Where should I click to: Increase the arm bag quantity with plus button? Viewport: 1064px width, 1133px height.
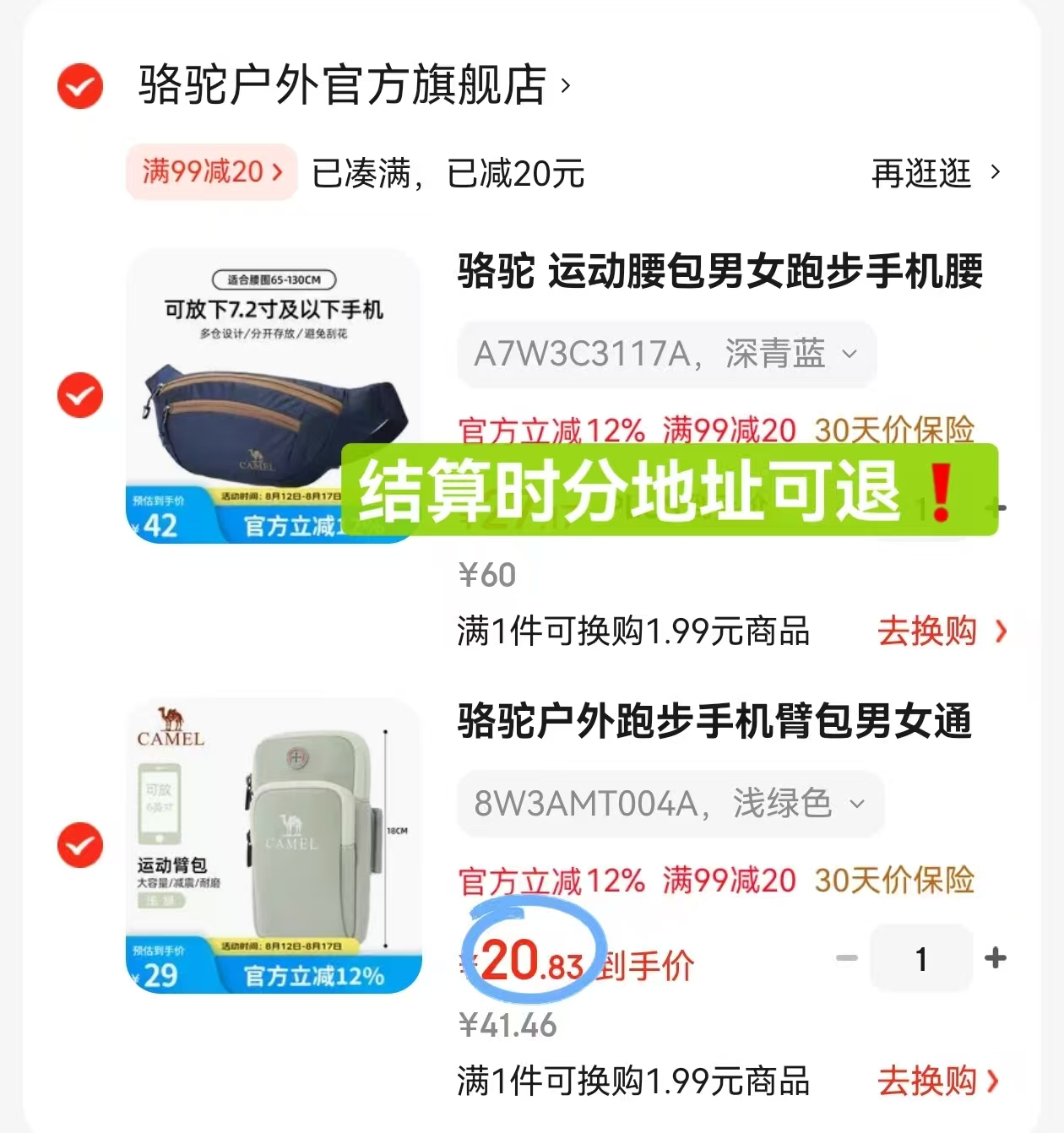[x=996, y=957]
